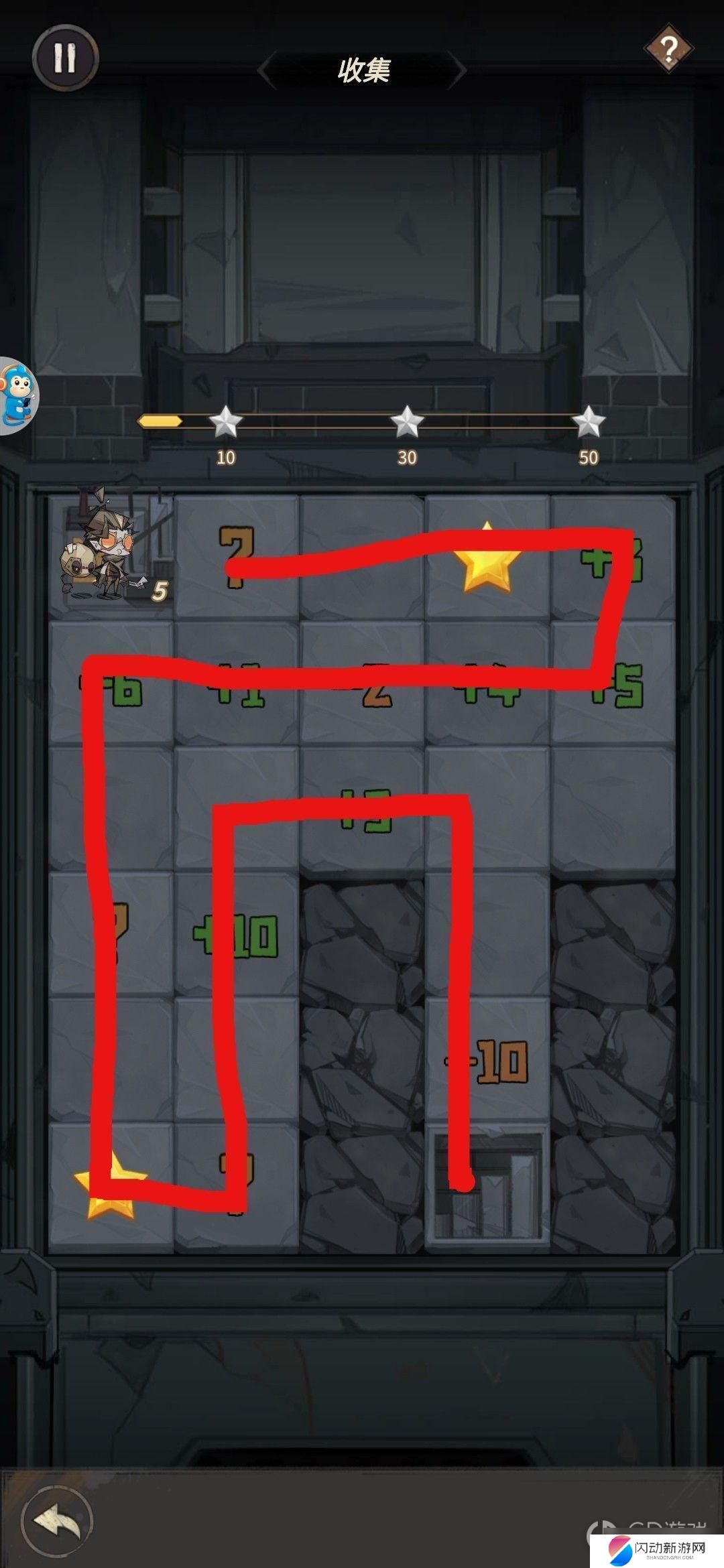Select the gold star tile in bottom-left corner
This screenshot has height=1568, width=724.
point(111,1187)
